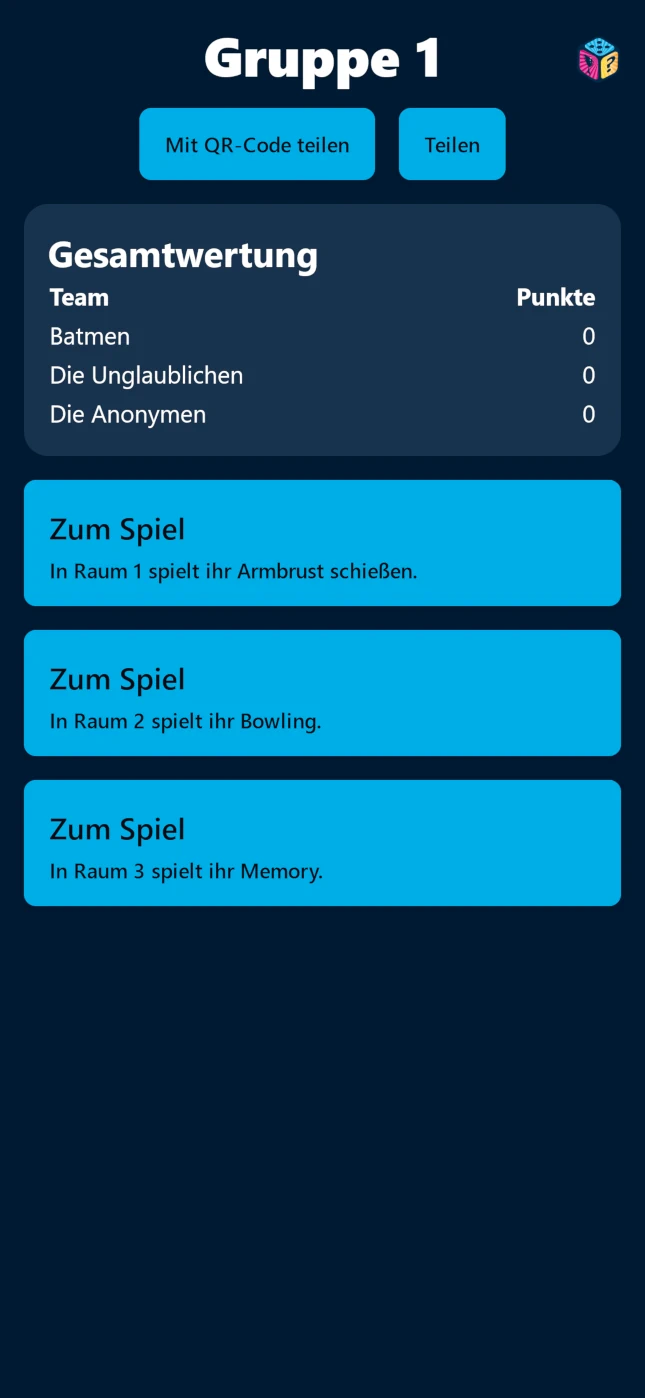Image resolution: width=645 pixels, height=1398 pixels.
Task: Open the Armbrust schießen game in Raum 1
Action: tap(322, 543)
